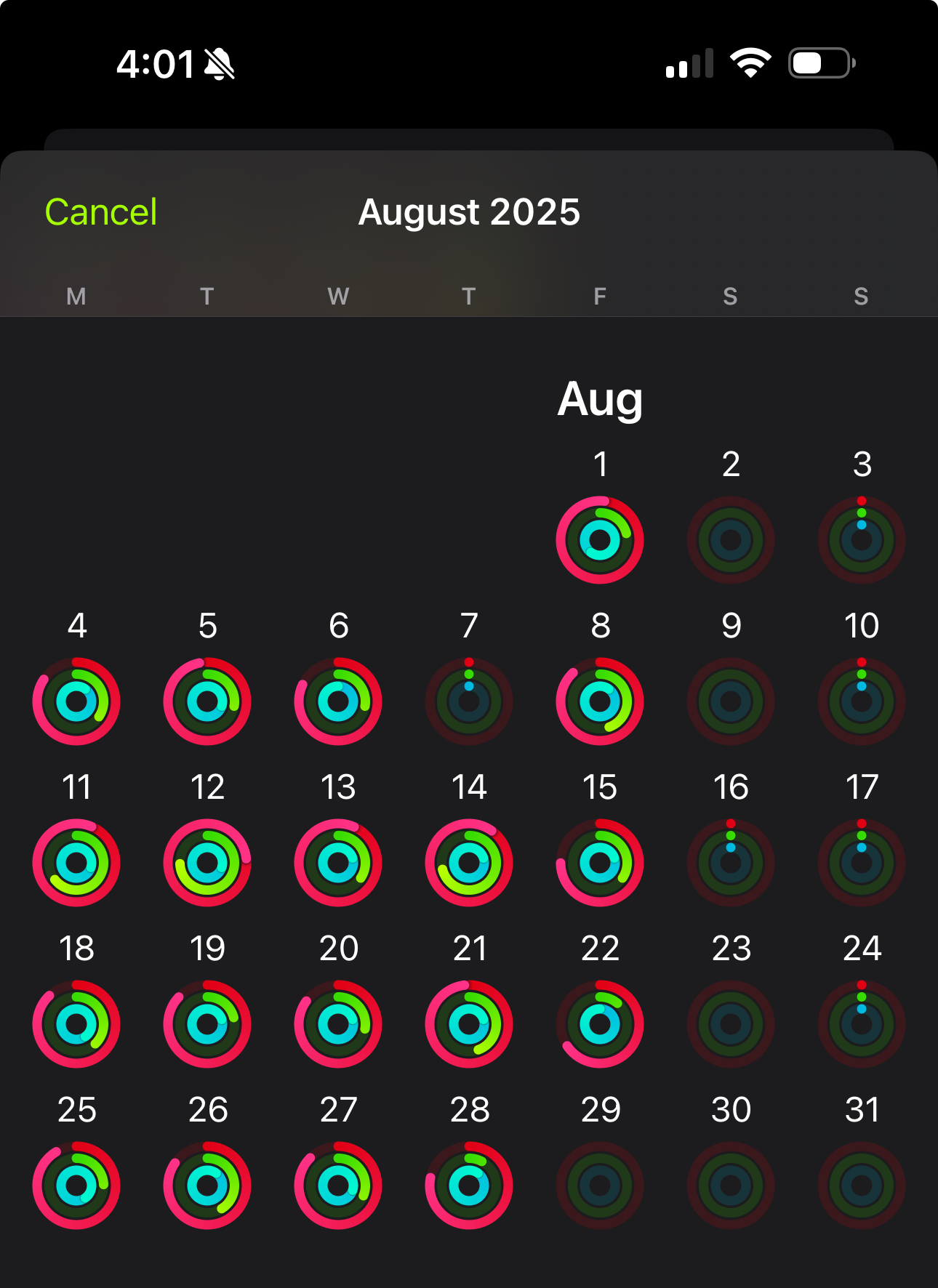This screenshot has height=1288, width=938.
Task: Tap the last day, August 31
Action: [862, 1186]
